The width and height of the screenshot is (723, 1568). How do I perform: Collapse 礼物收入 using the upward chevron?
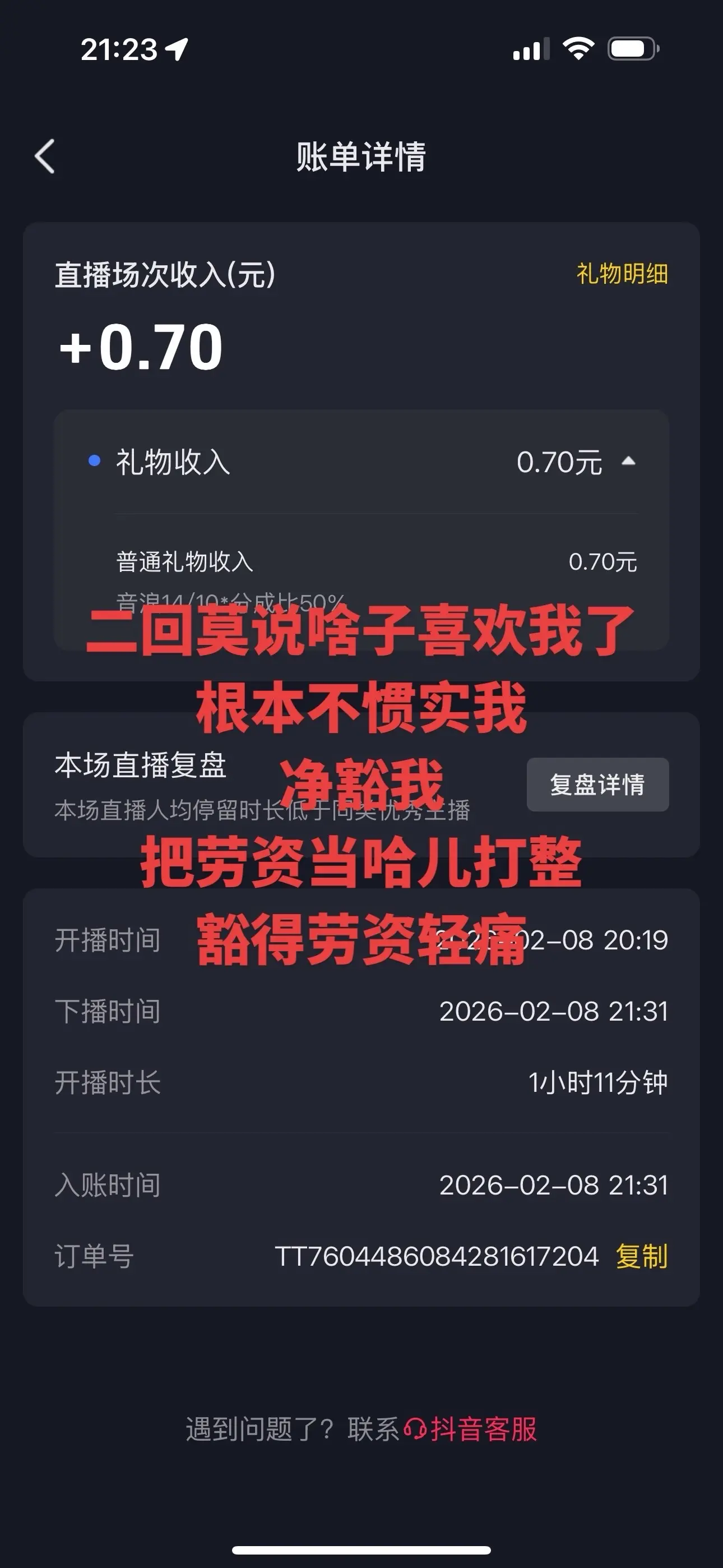point(629,463)
